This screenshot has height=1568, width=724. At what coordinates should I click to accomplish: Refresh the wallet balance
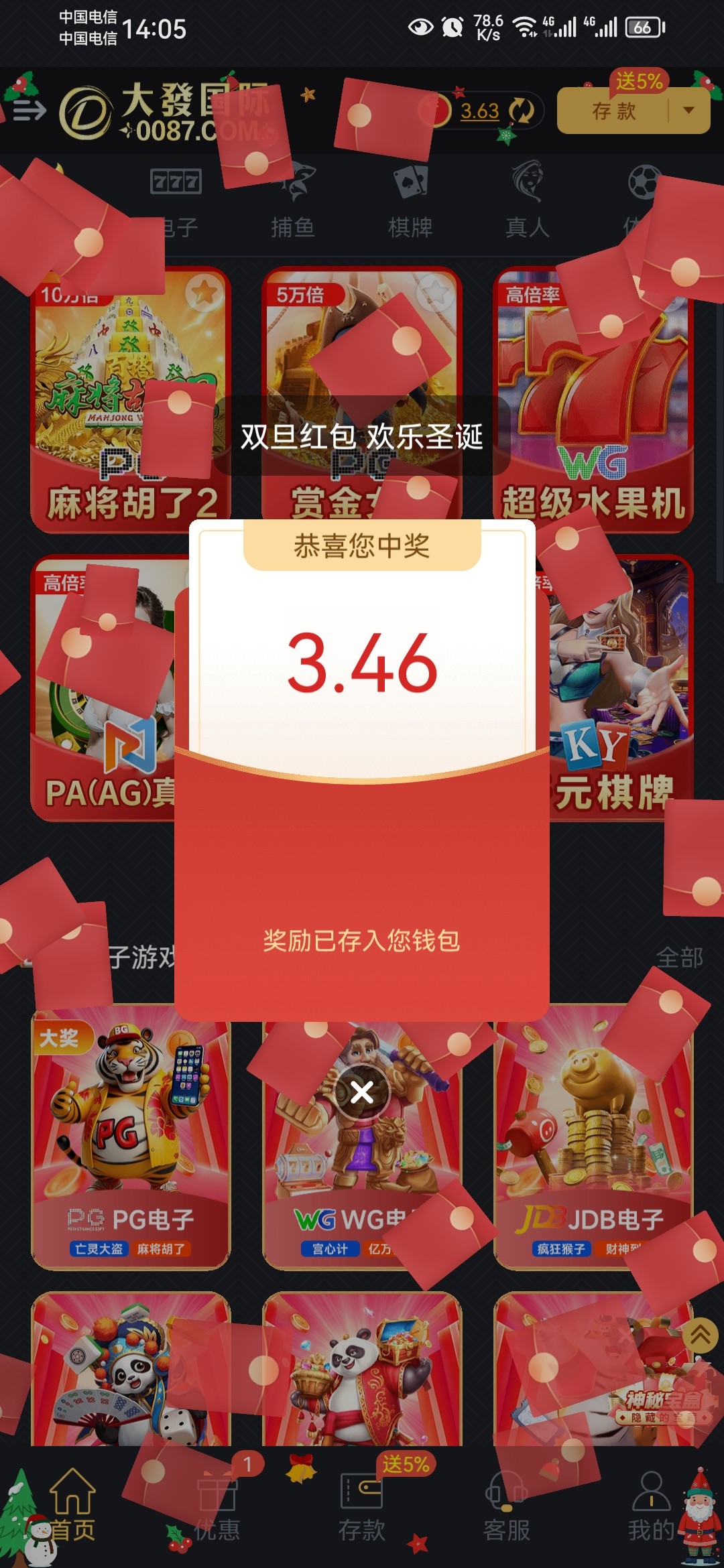tap(521, 111)
